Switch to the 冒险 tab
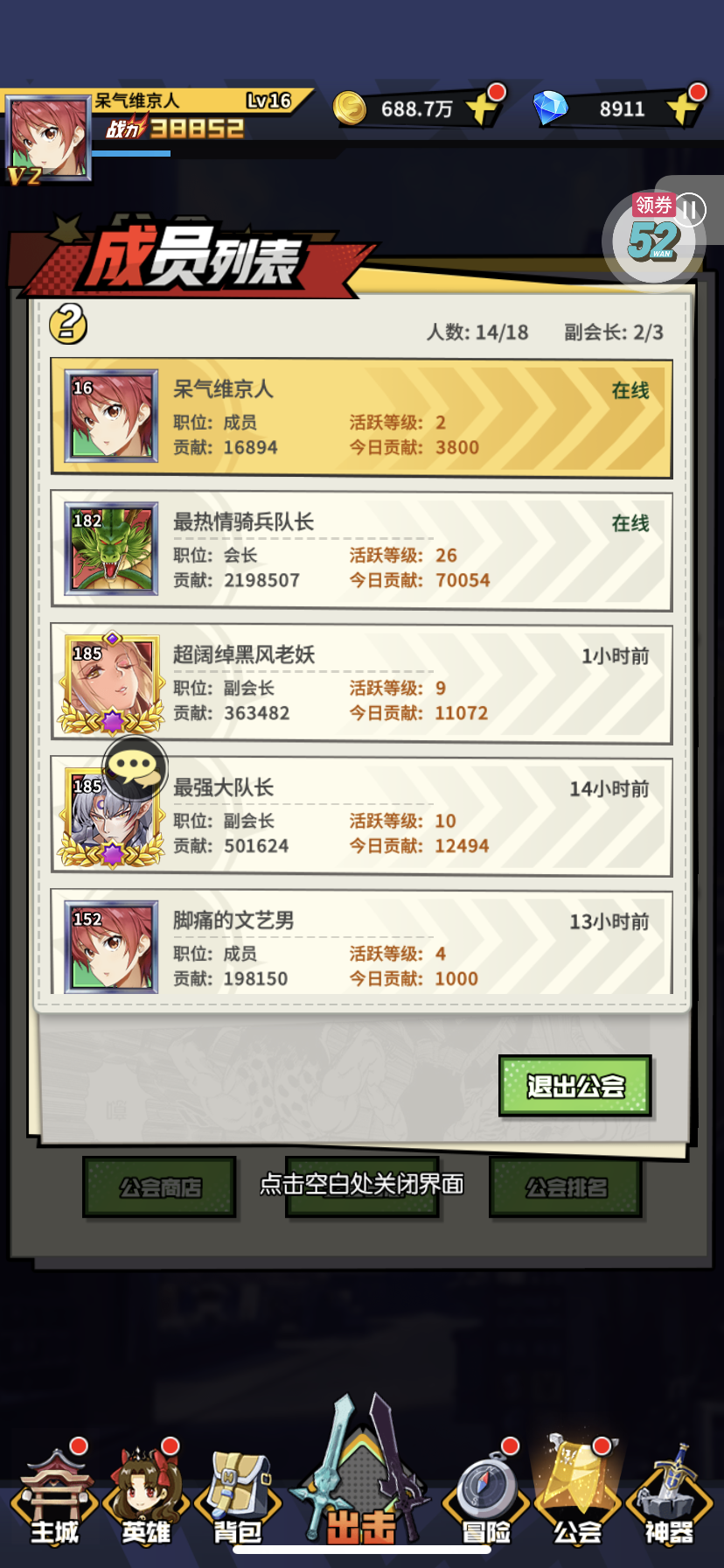This screenshot has width=724, height=1568. coord(486,1497)
